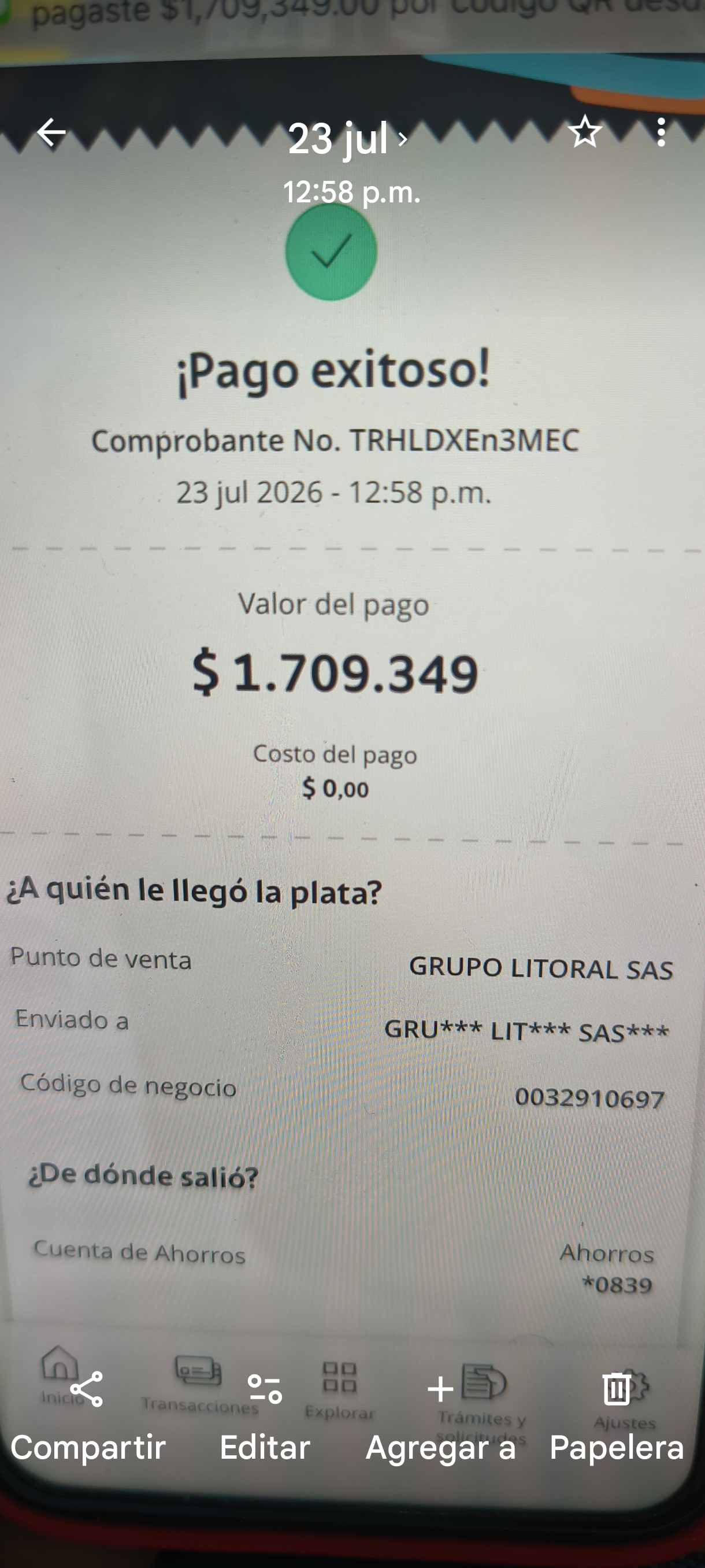Go back with the arrow icon
This screenshot has height=1568, width=705.
51,132
